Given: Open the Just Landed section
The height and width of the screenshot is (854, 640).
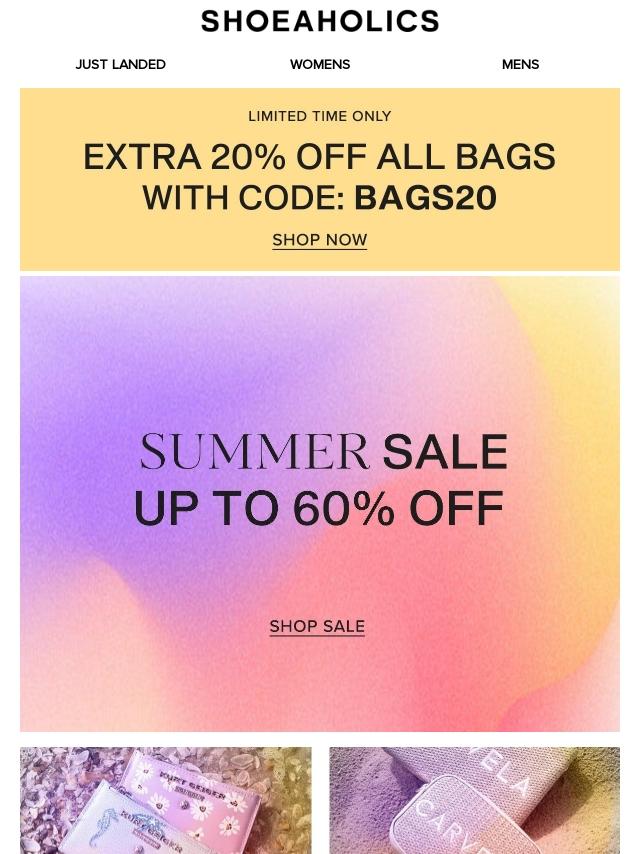Looking at the screenshot, I should [120, 64].
